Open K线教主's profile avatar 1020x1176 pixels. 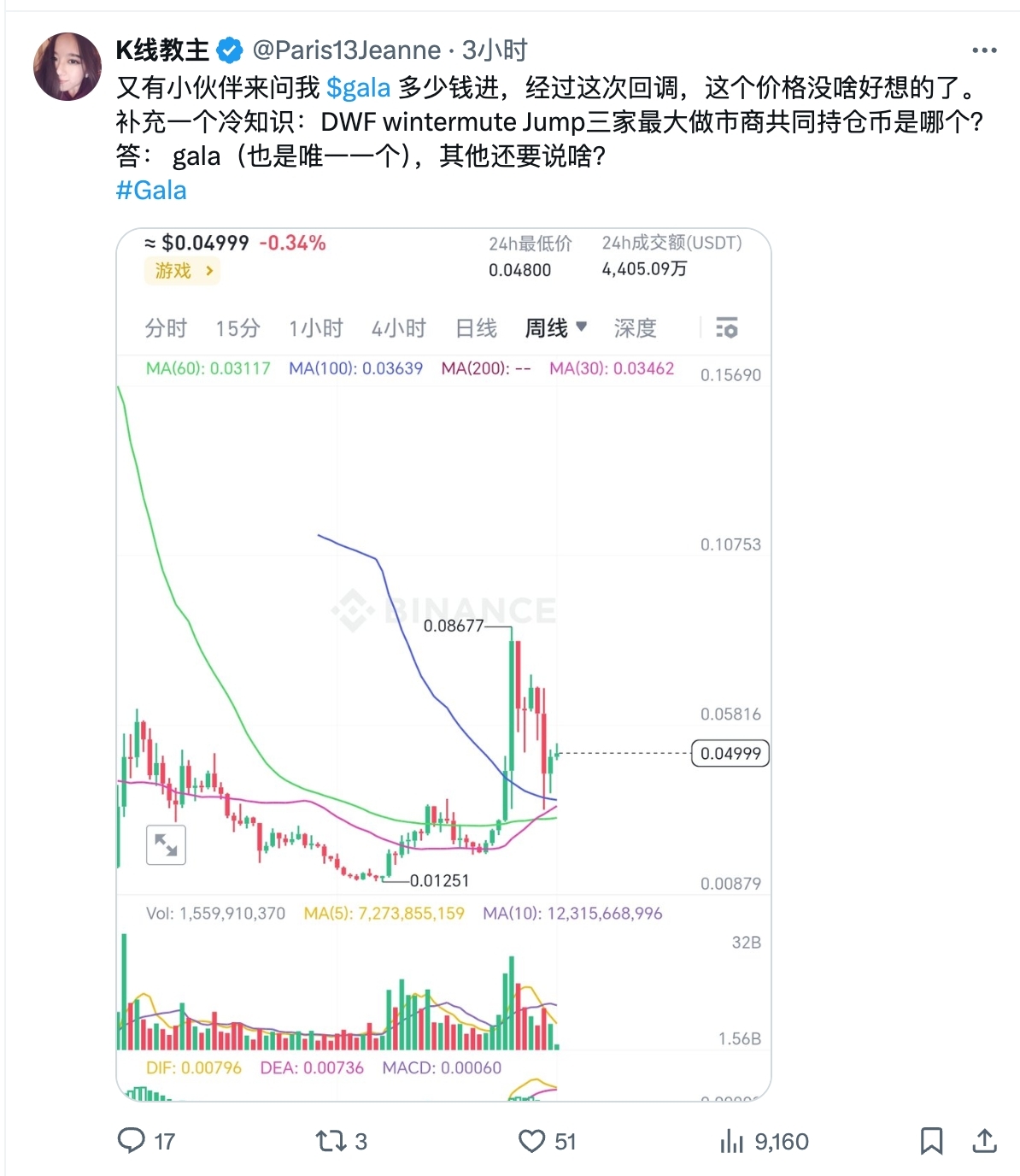67,67
